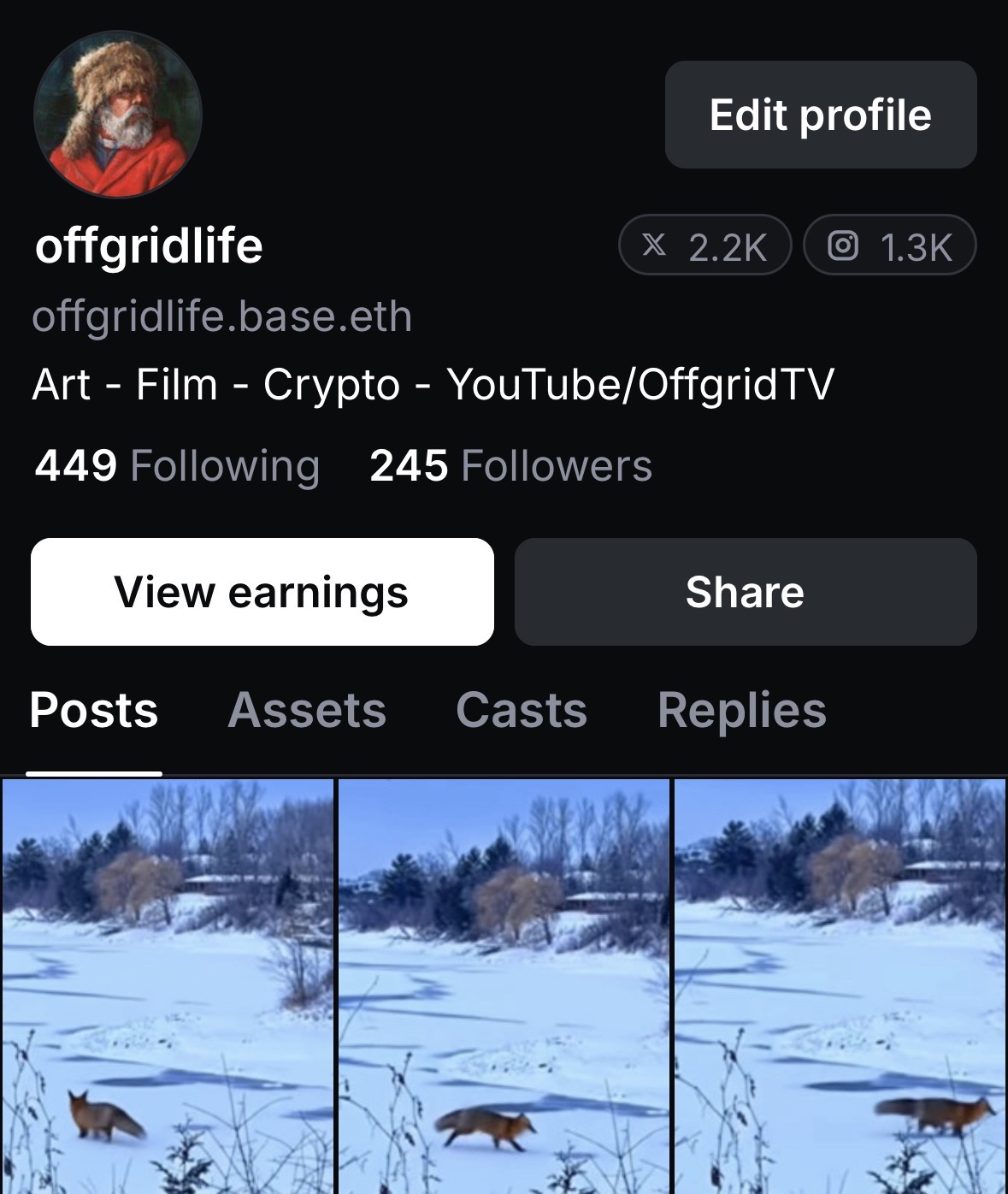The image size is (1008, 1194).
Task: Switch to the Casts tab
Action: 522,710
